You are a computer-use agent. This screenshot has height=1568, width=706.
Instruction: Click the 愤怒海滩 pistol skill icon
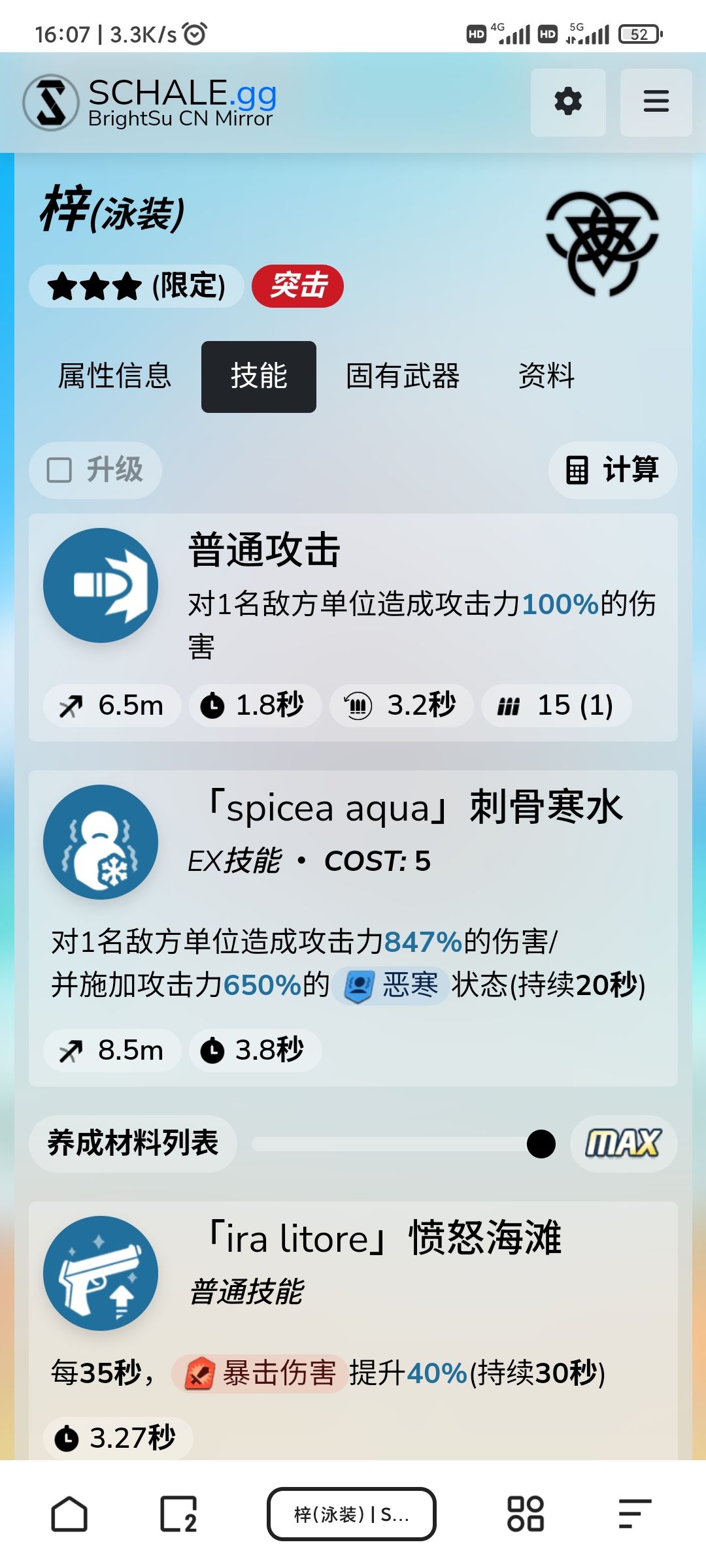pos(101,1274)
